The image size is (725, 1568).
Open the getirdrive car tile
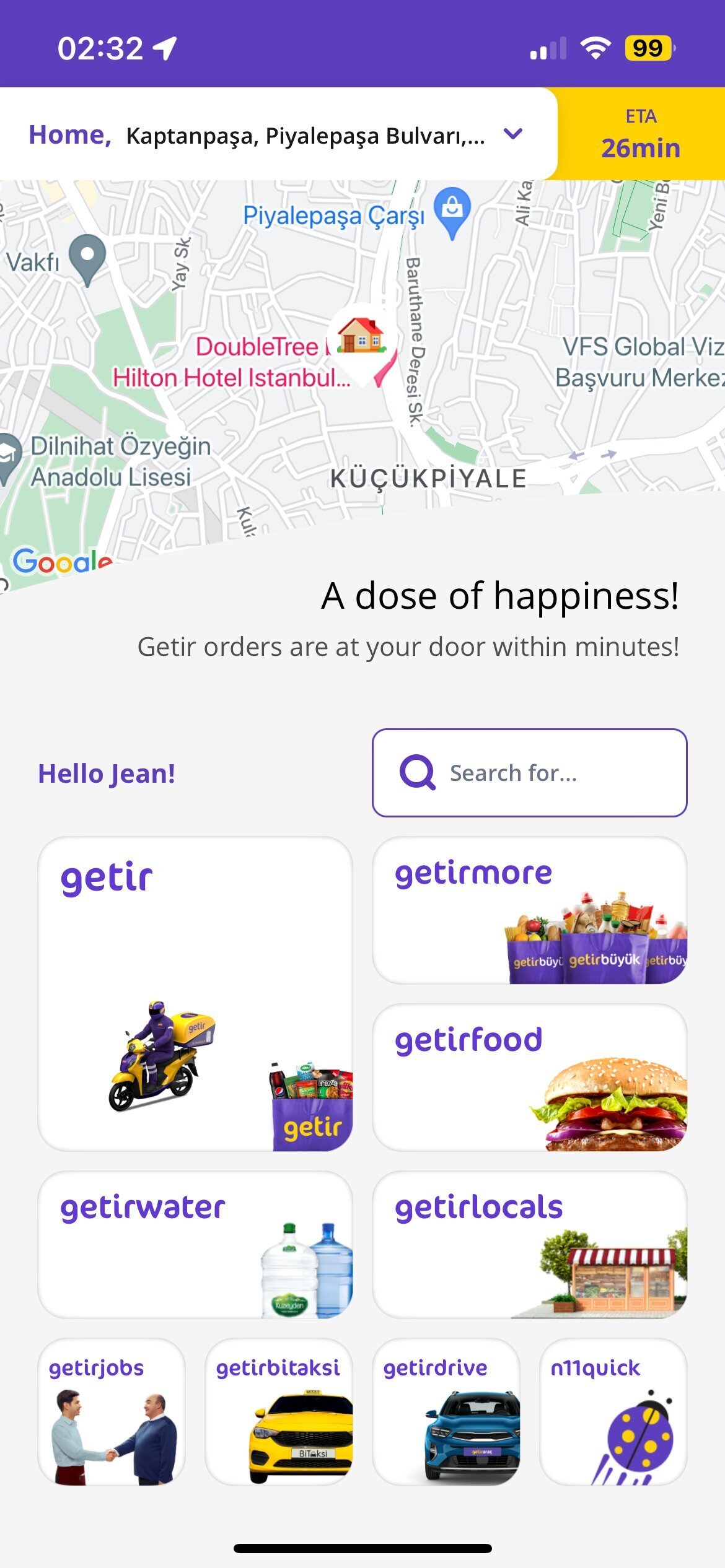click(x=446, y=1411)
